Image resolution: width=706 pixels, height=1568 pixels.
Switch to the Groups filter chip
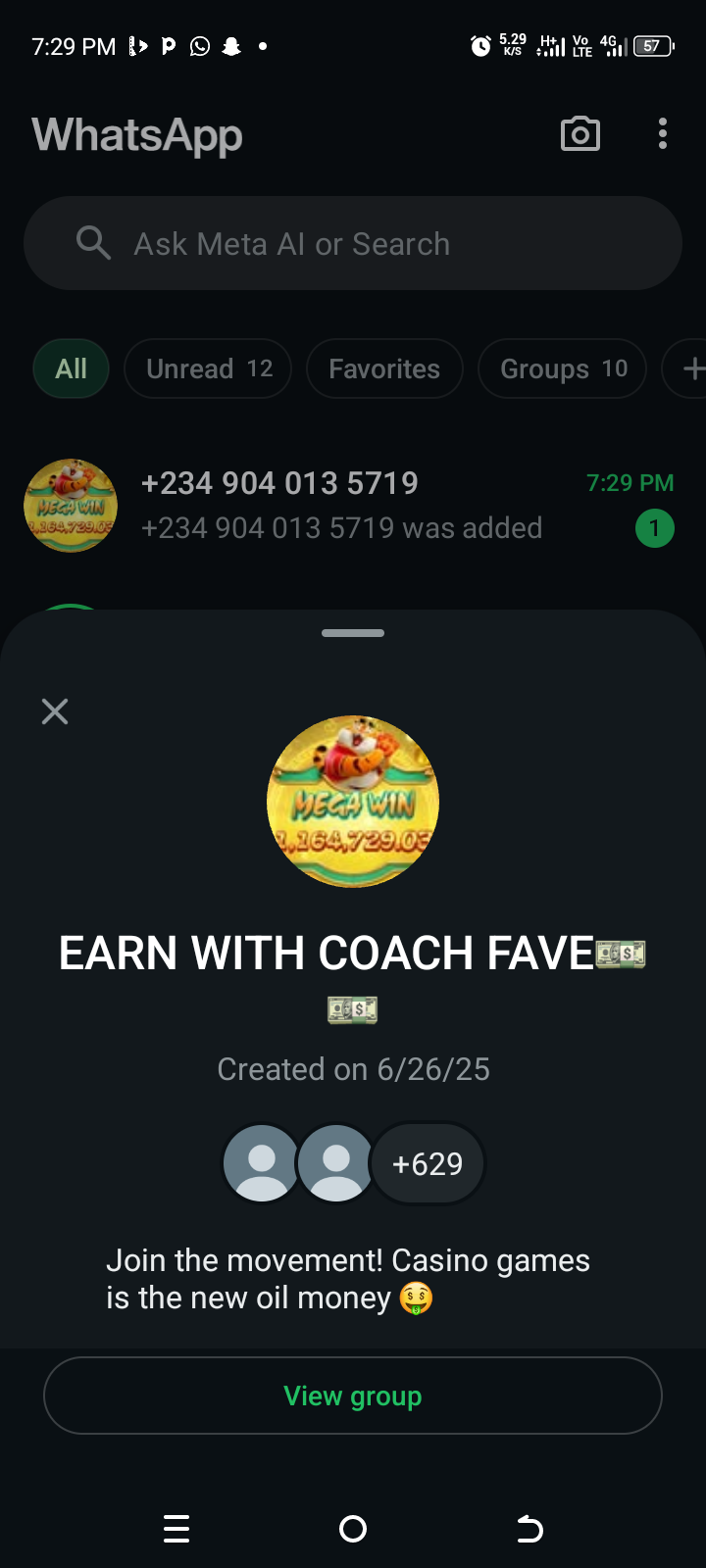tap(563, 368)
